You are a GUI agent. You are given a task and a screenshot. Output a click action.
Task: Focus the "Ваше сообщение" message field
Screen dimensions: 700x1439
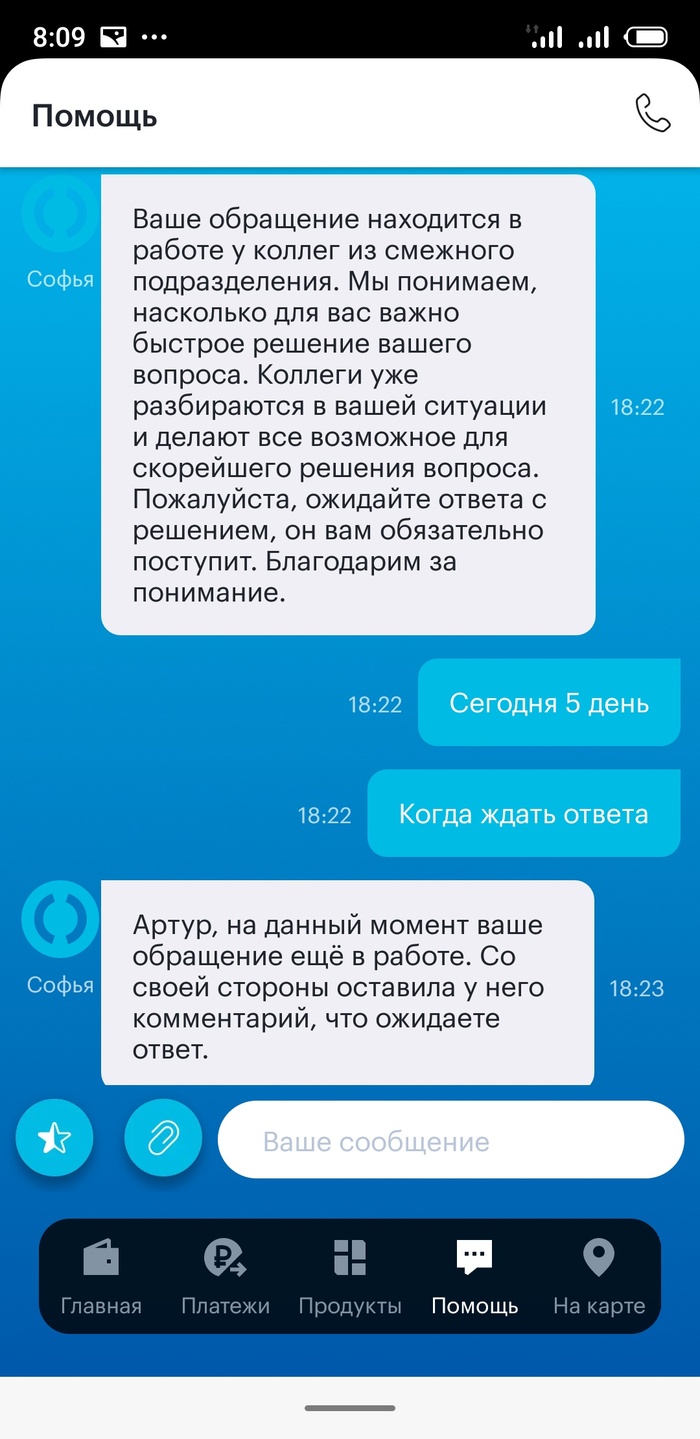tap(450, 1141)
